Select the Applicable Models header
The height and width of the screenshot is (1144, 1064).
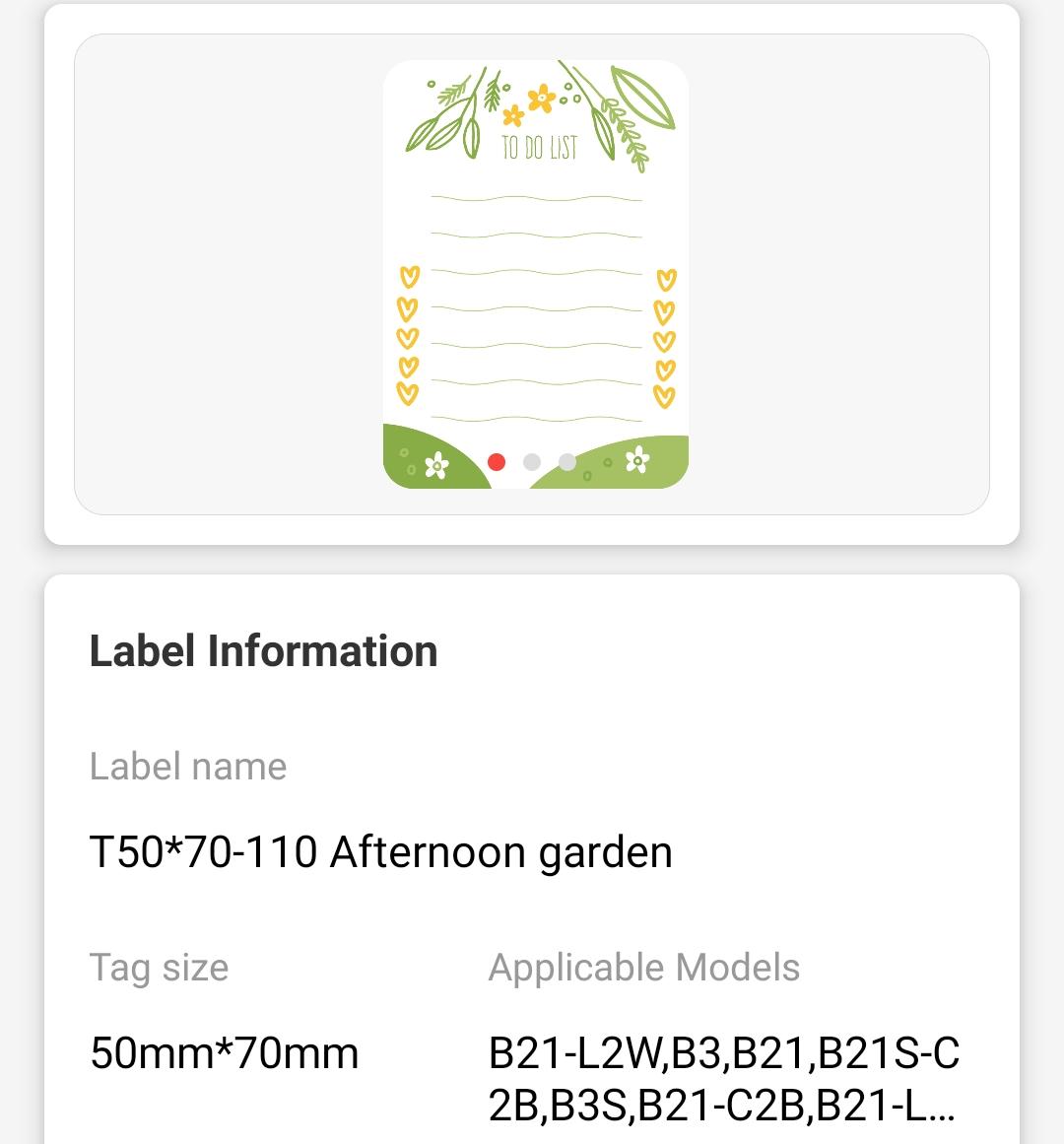(645, 969)
